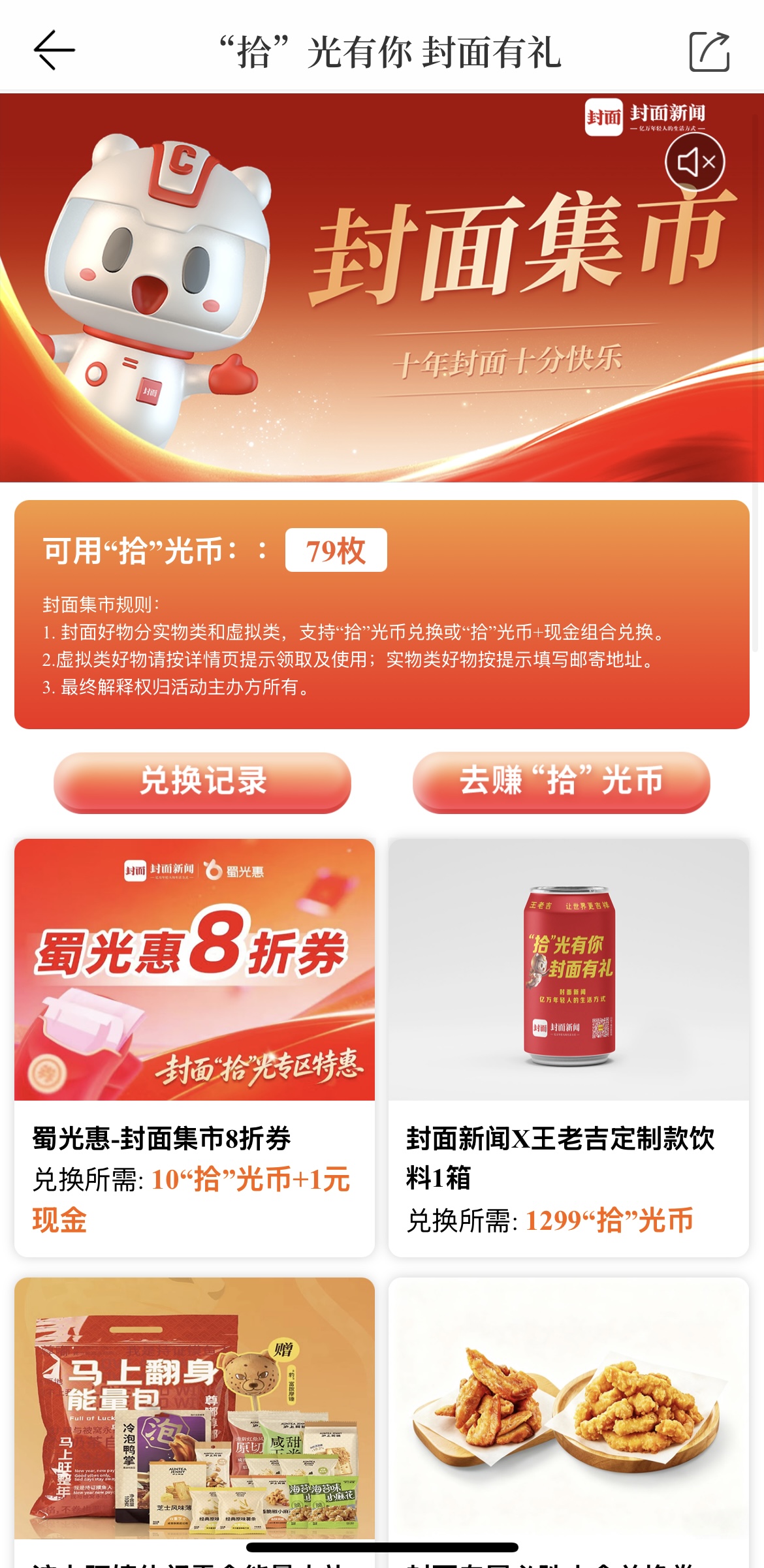Open the 马上翻身能量包 snack pack card

click(x=195, y=1410)
